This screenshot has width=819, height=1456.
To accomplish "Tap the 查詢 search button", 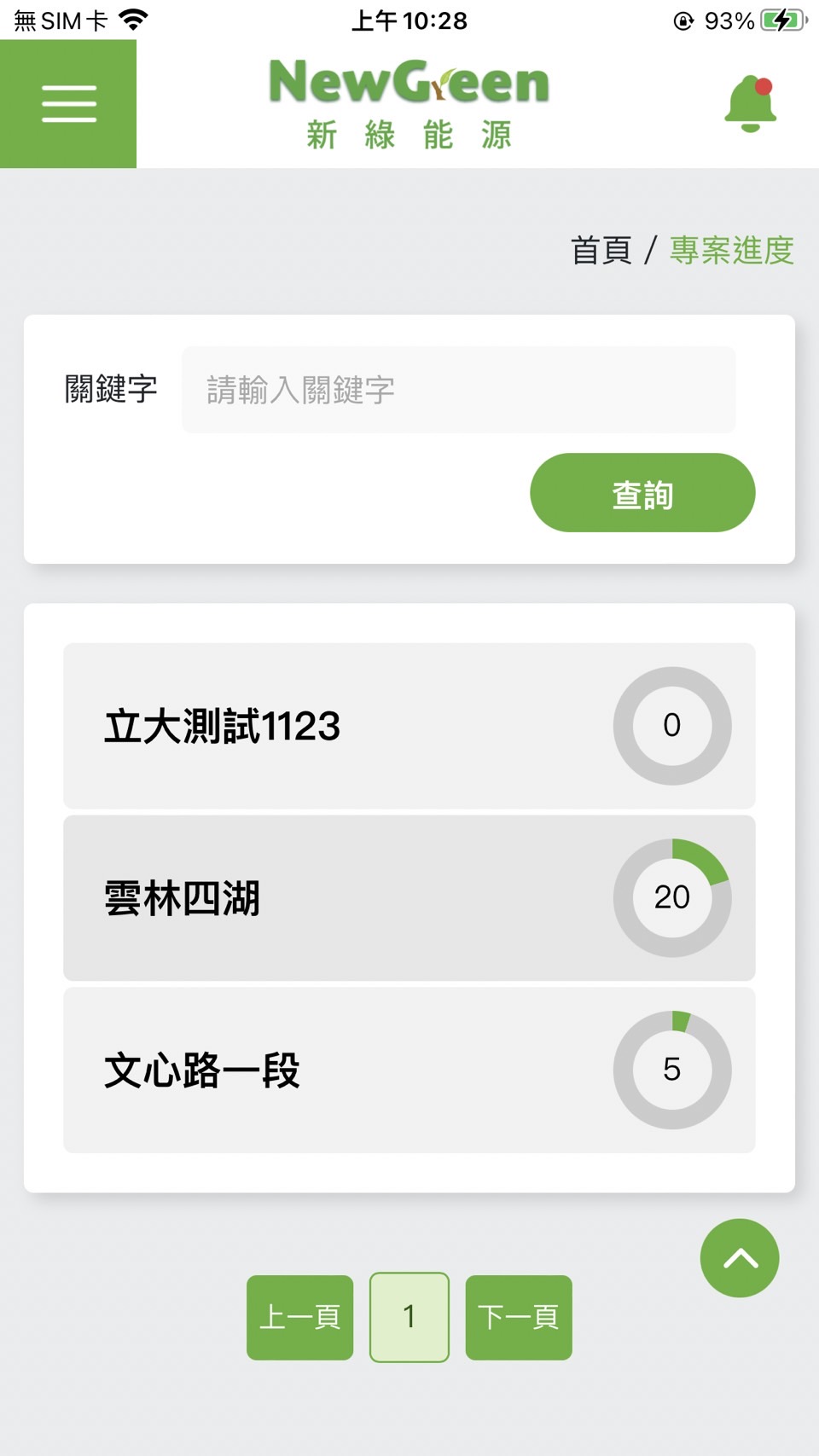I will [642, 493].
